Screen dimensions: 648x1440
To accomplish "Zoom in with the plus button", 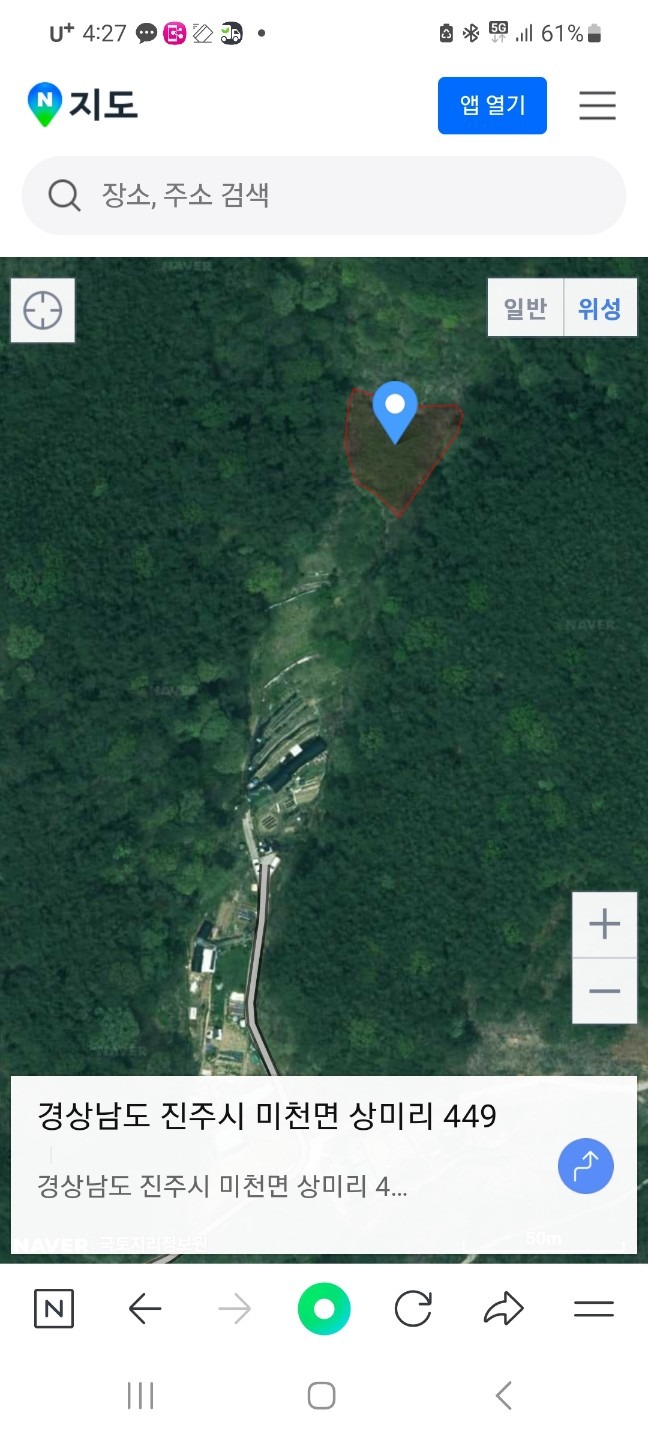I will point(604,925).
